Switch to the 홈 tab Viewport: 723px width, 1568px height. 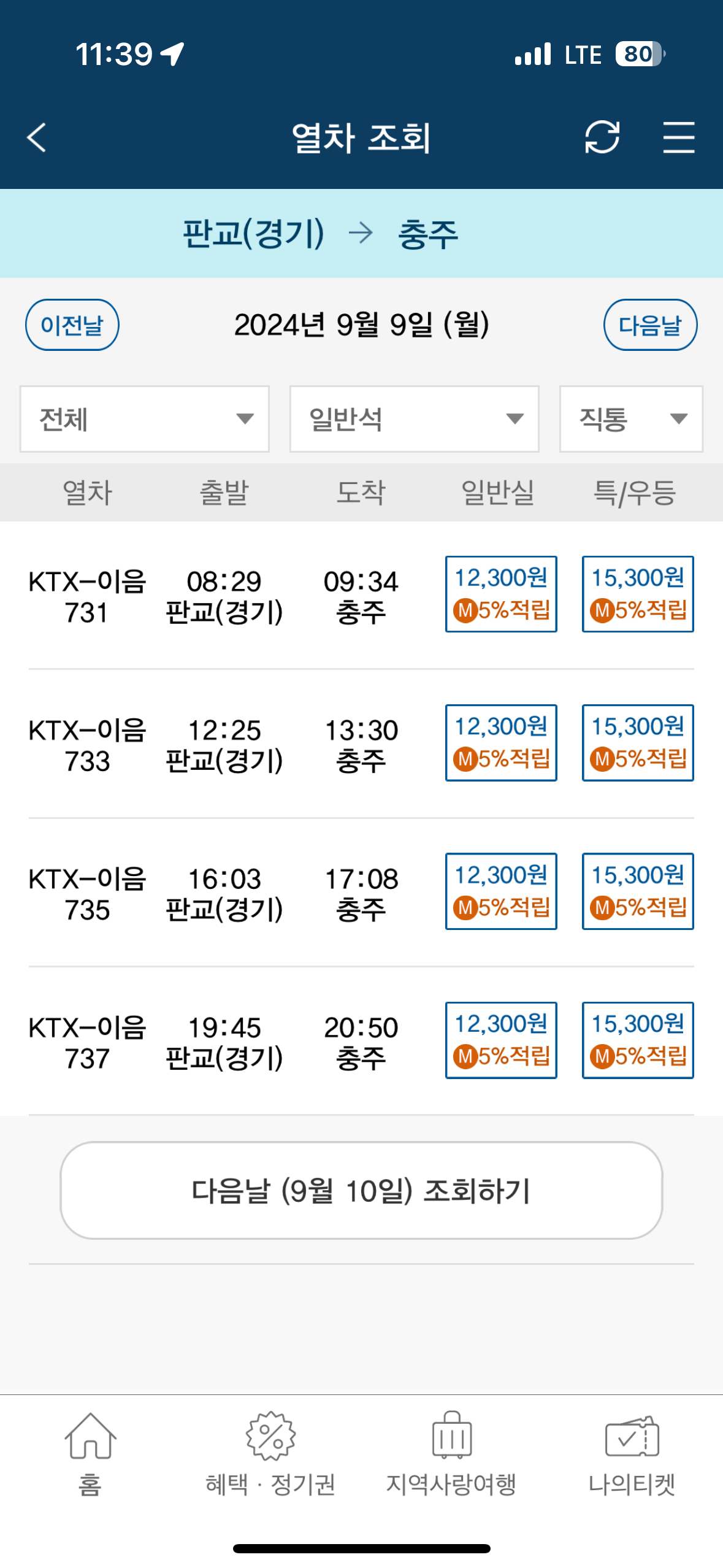pos(90,1454)
